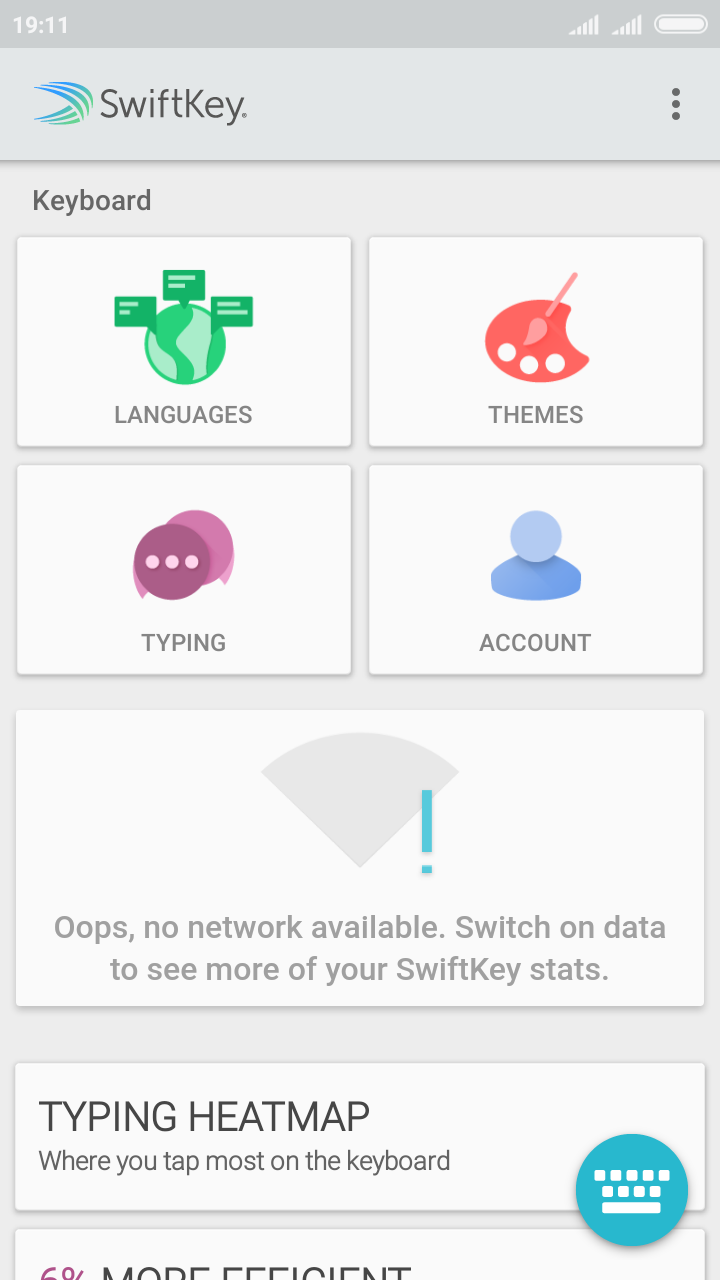Tap the network error message text
The width and height of the screenshot is (720, 1280).
point(360,947)
